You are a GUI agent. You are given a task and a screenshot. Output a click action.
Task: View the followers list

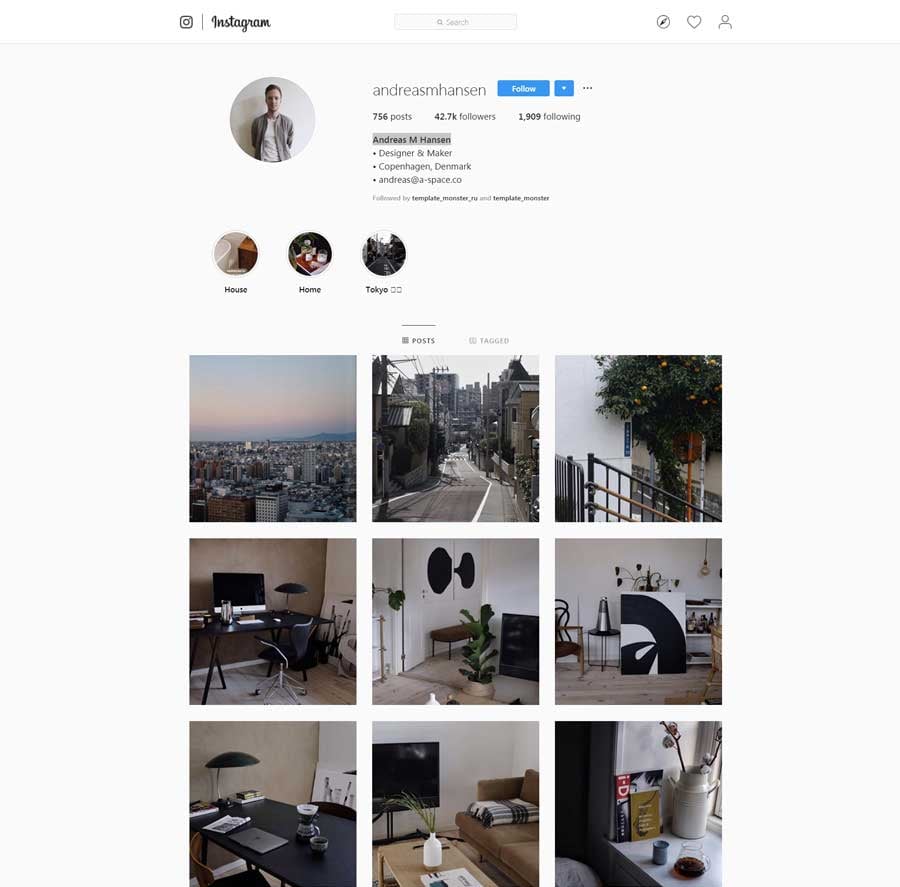click(x=465, y=117)
